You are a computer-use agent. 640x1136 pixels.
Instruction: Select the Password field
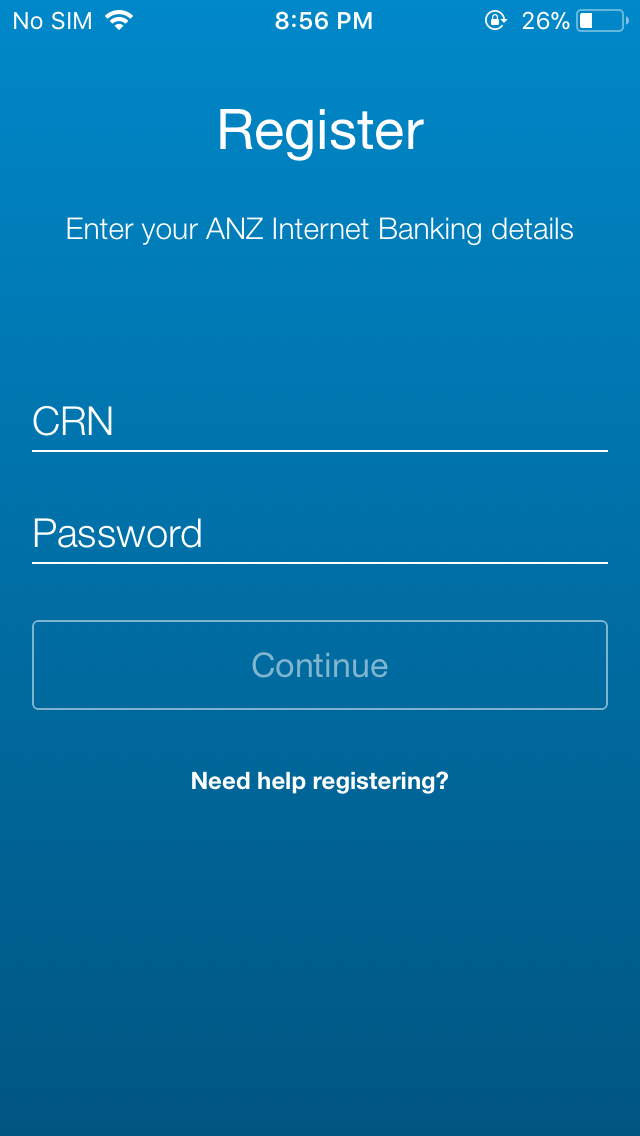[320, 534]
